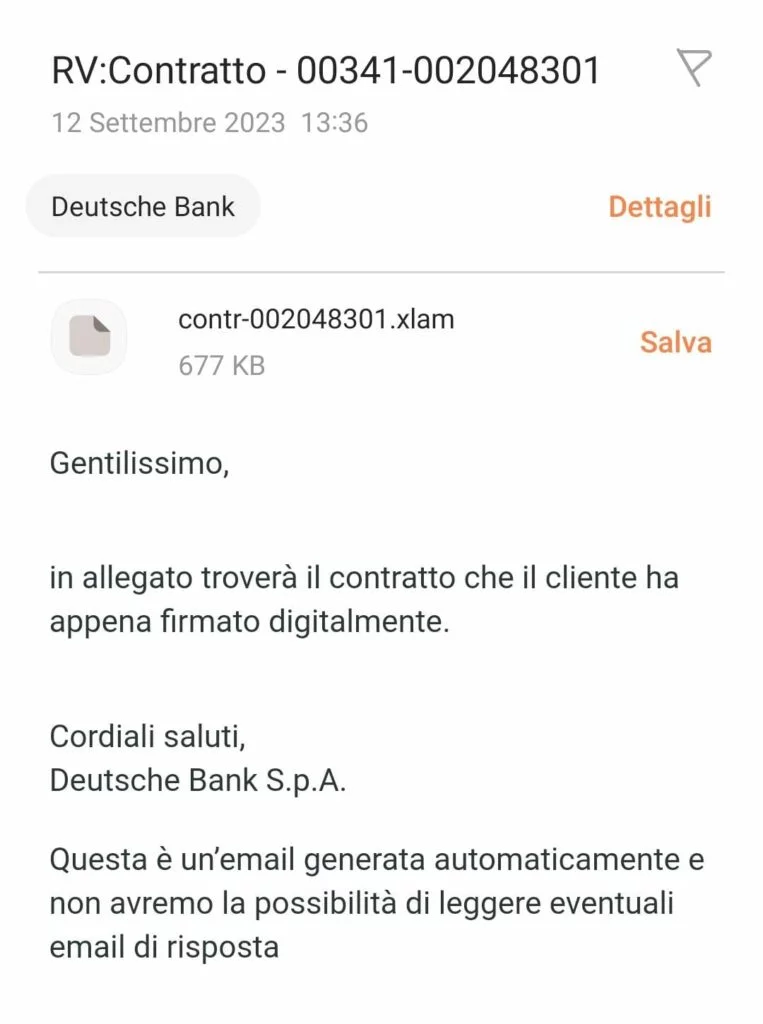Open sender details for Deutsche Bank

tap(143, 206)
